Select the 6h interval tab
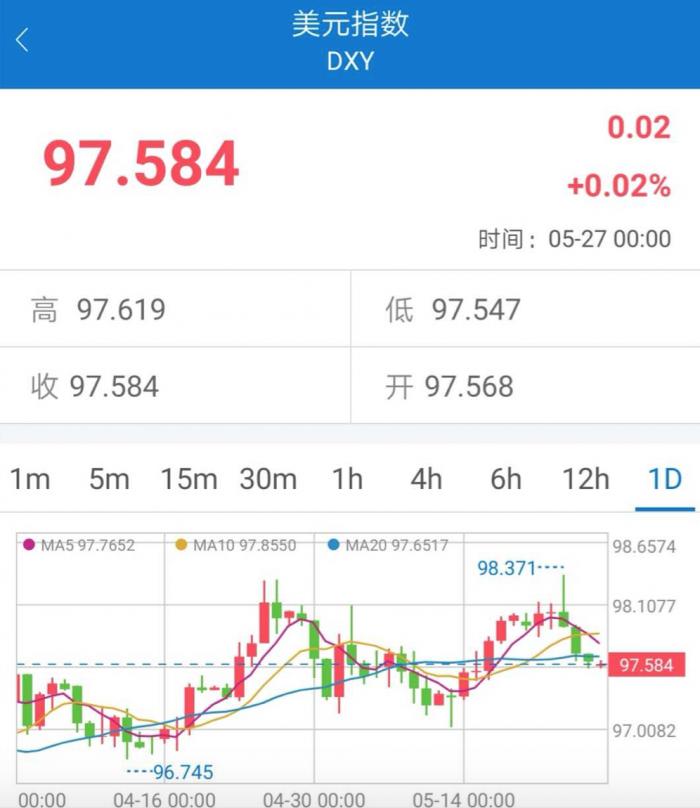 [x=506, y=480]
